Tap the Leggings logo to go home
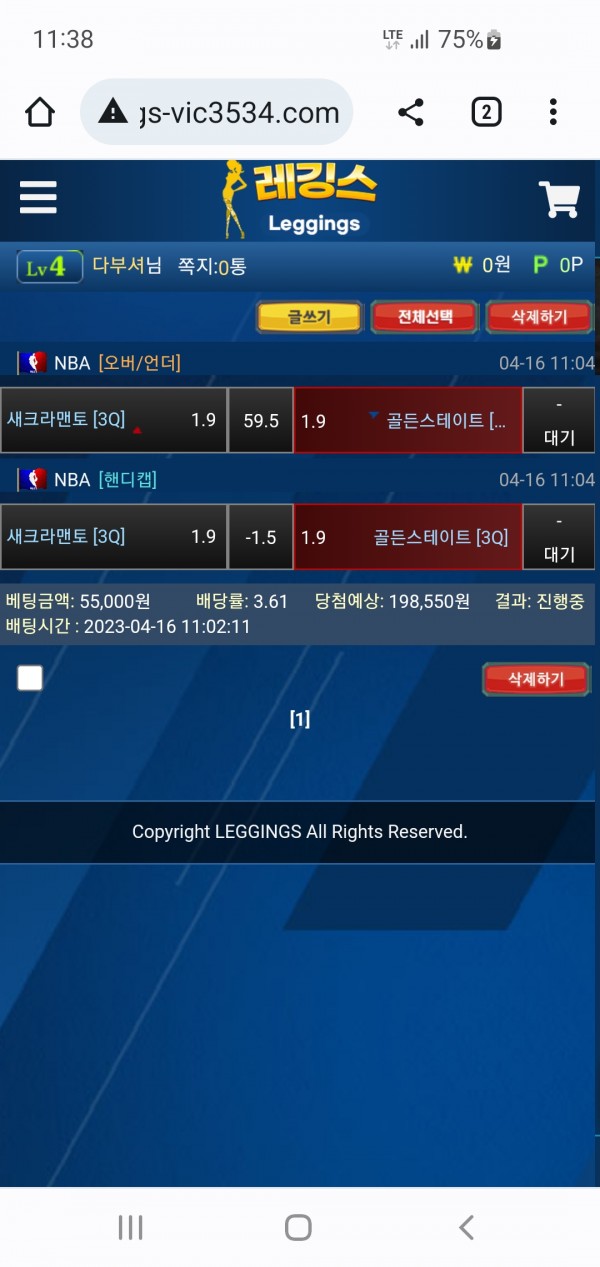Image resolution: width=600 pixels, height=1267 pixels. pyautogui.click(x=300, y=200)
